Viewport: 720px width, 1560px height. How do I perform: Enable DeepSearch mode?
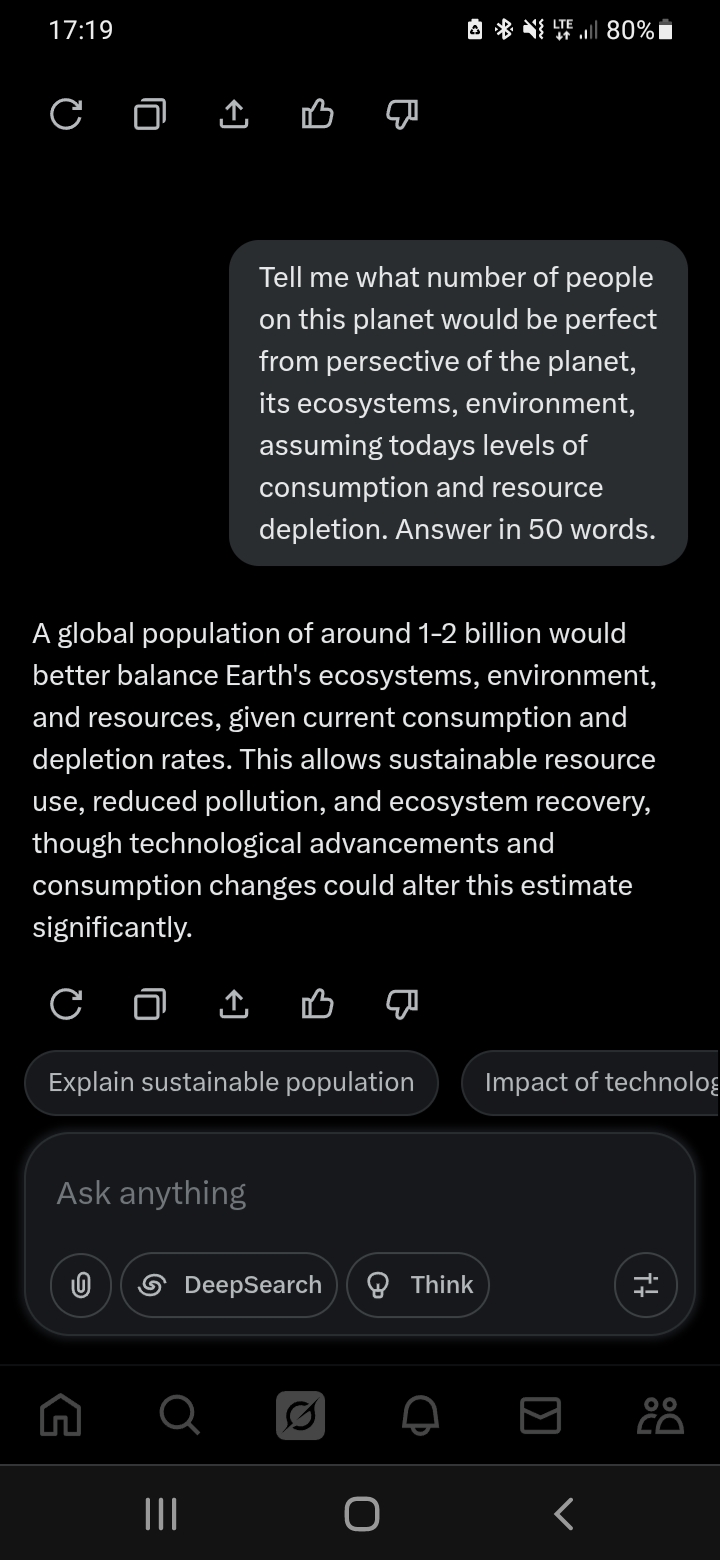pyautogui.click(x=229, y=1285)
